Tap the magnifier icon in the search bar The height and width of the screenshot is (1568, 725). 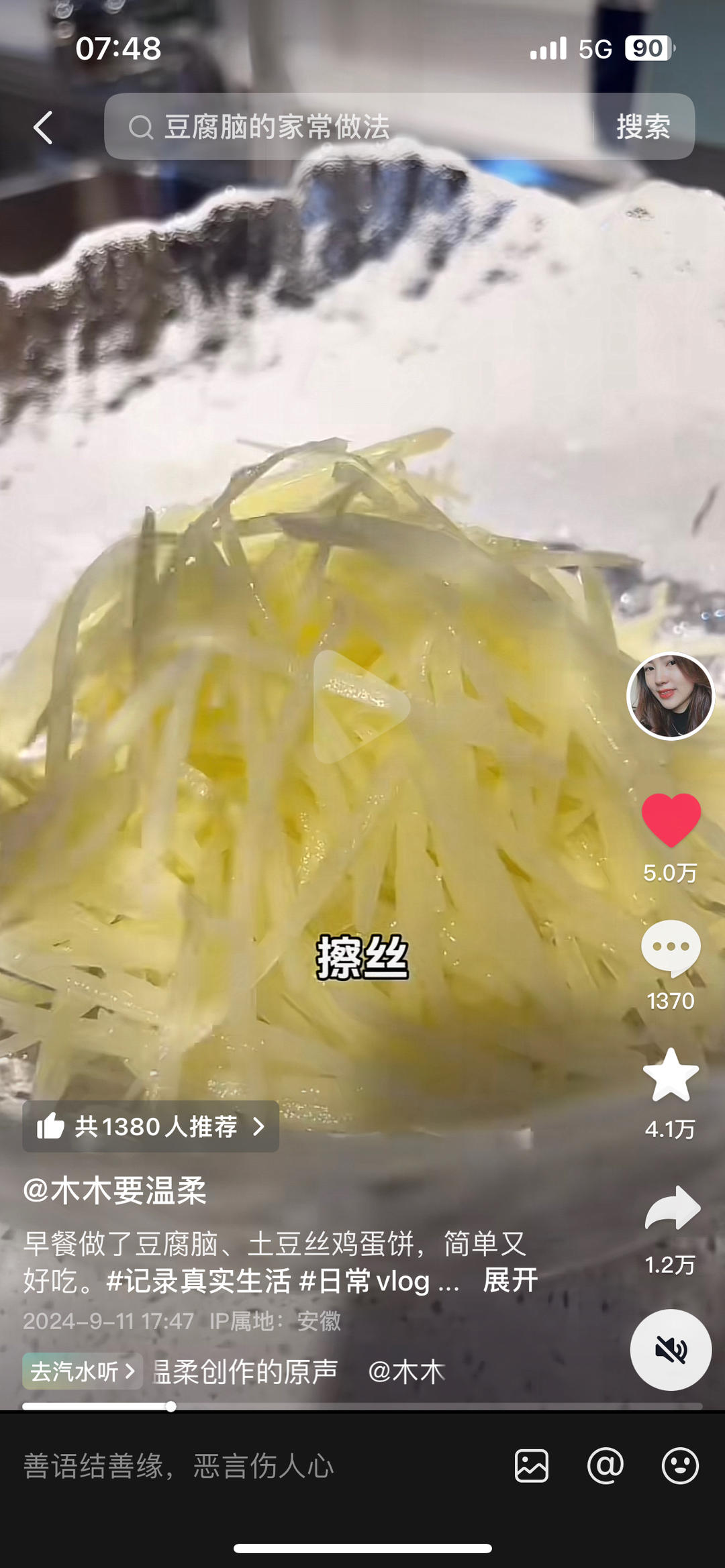140,127
